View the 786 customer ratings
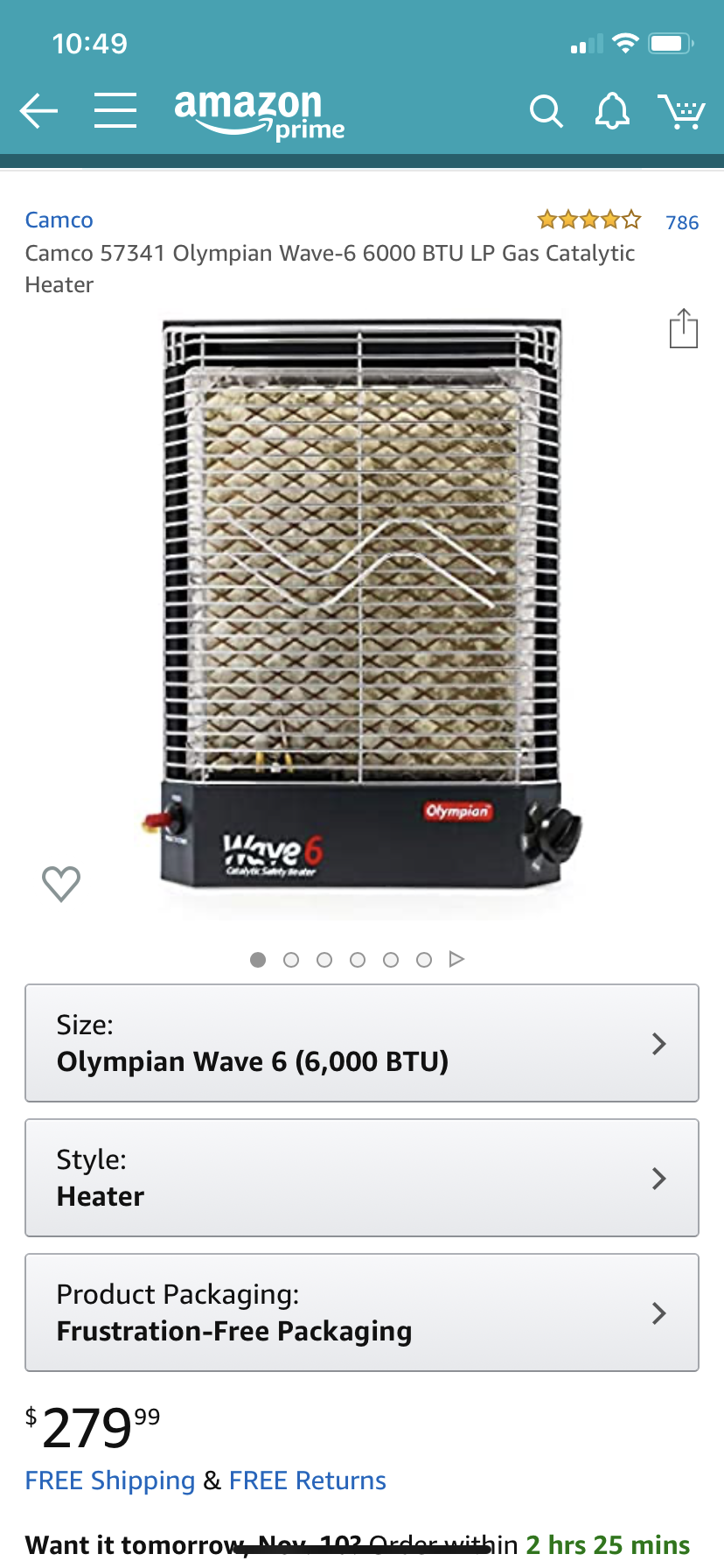 click(x=682, y=222)
